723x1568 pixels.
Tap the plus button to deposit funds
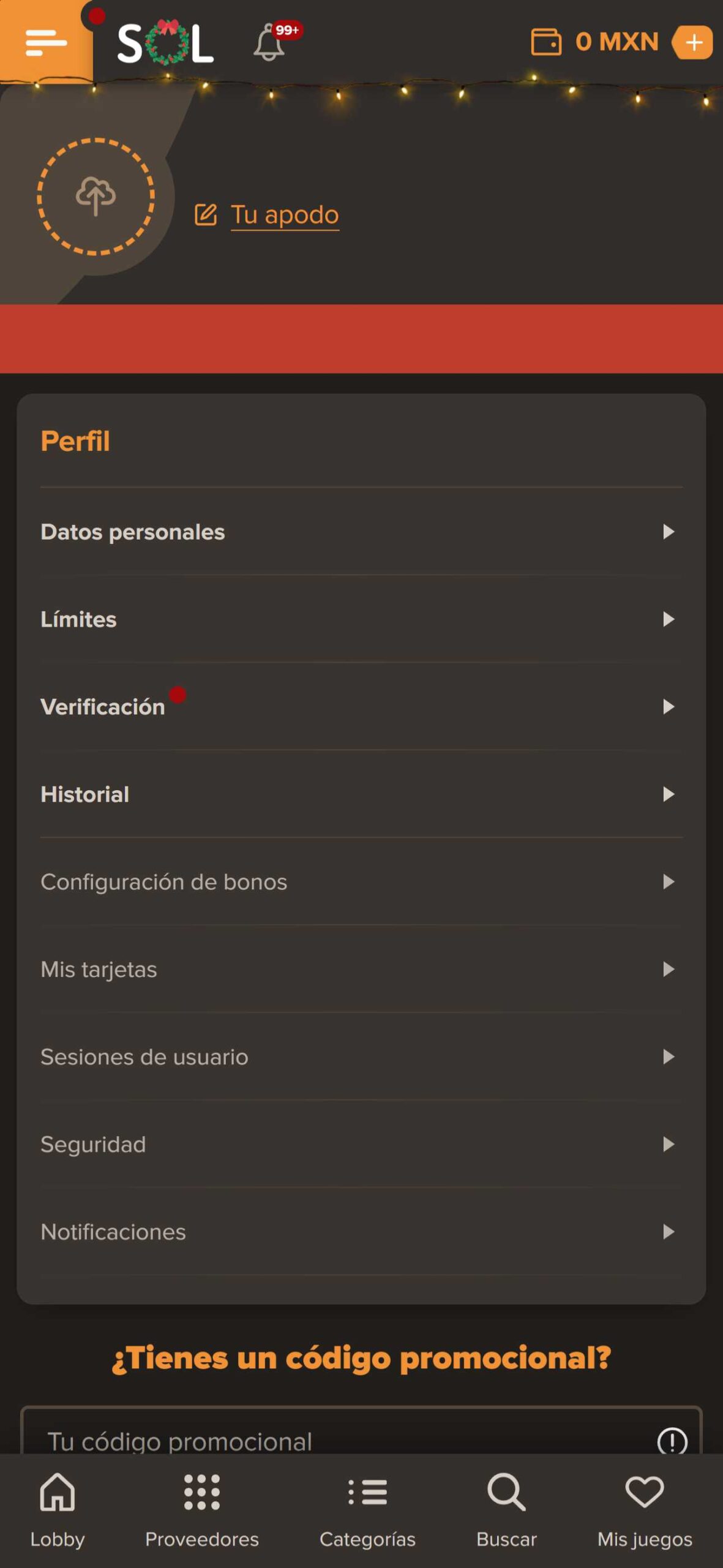[693, 42]
